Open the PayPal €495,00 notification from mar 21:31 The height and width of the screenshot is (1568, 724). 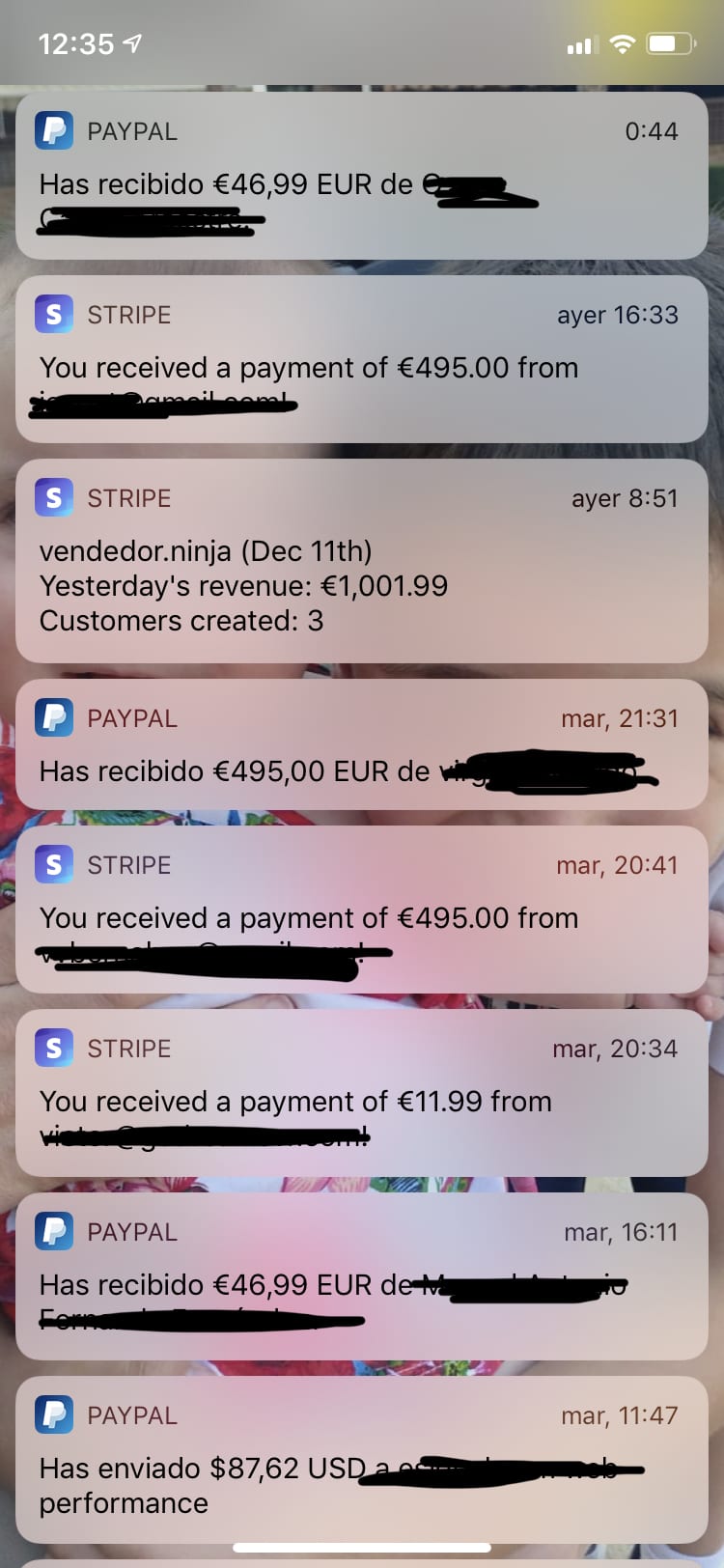tap(362, 744)
